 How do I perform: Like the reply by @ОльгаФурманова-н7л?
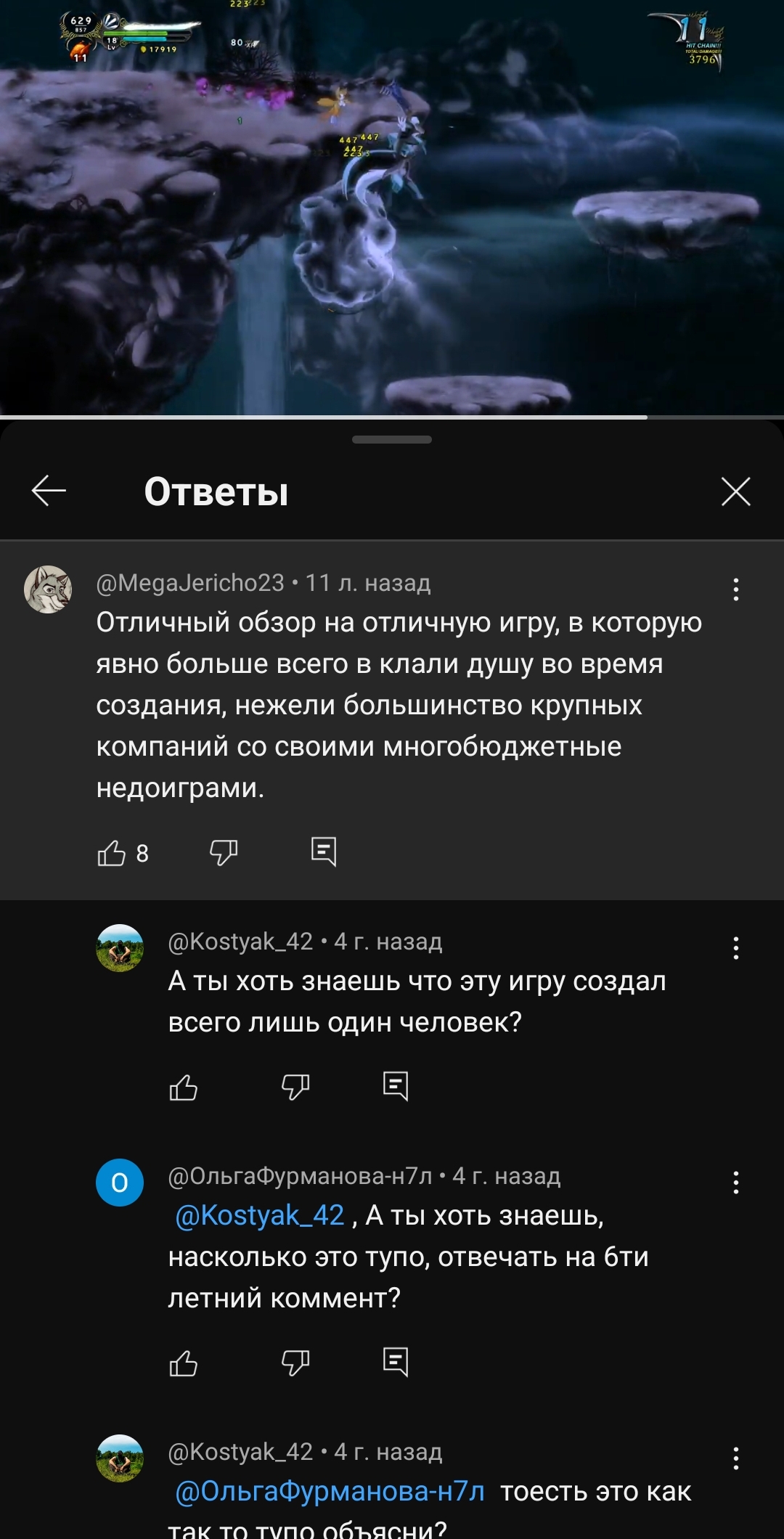tap(183, 1363)
